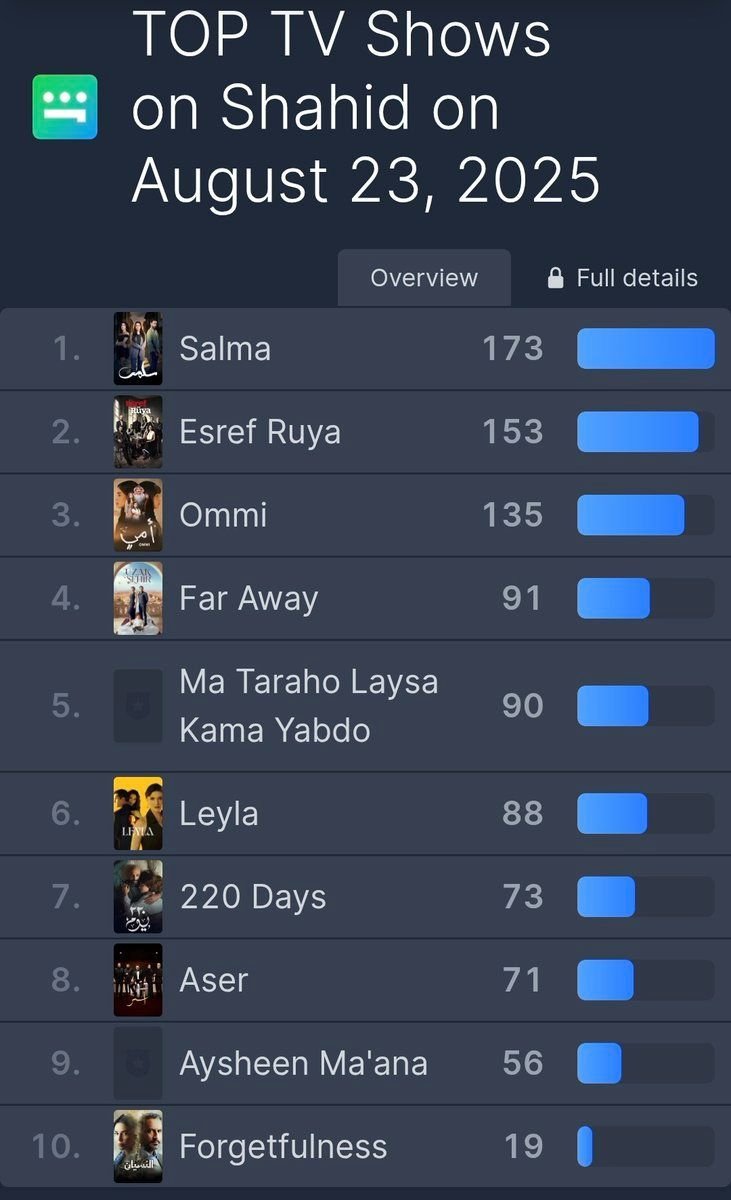Open the Esref Ruya show entry

coord(260,432)
